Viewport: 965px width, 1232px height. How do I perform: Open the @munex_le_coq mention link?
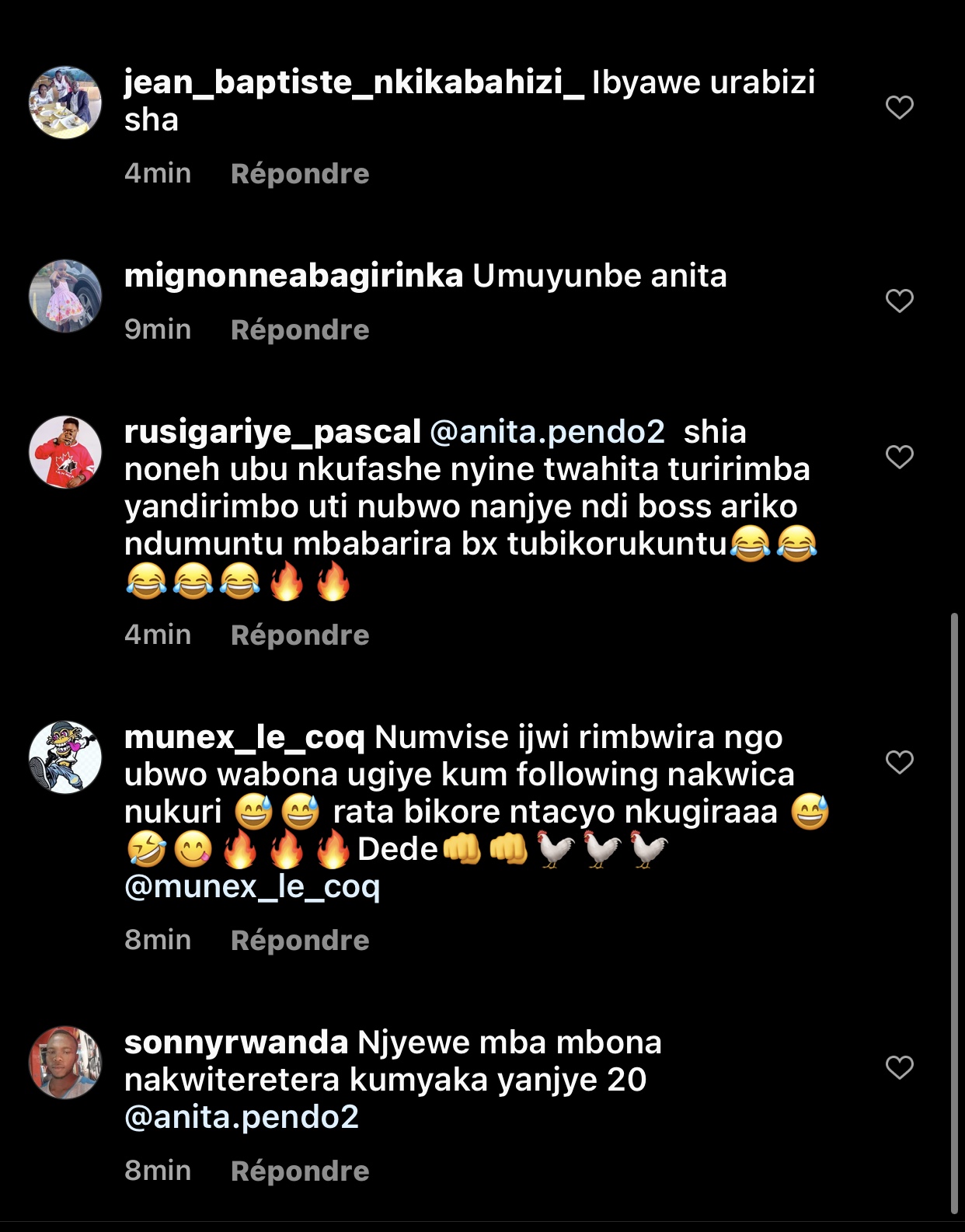pos(253,886)
